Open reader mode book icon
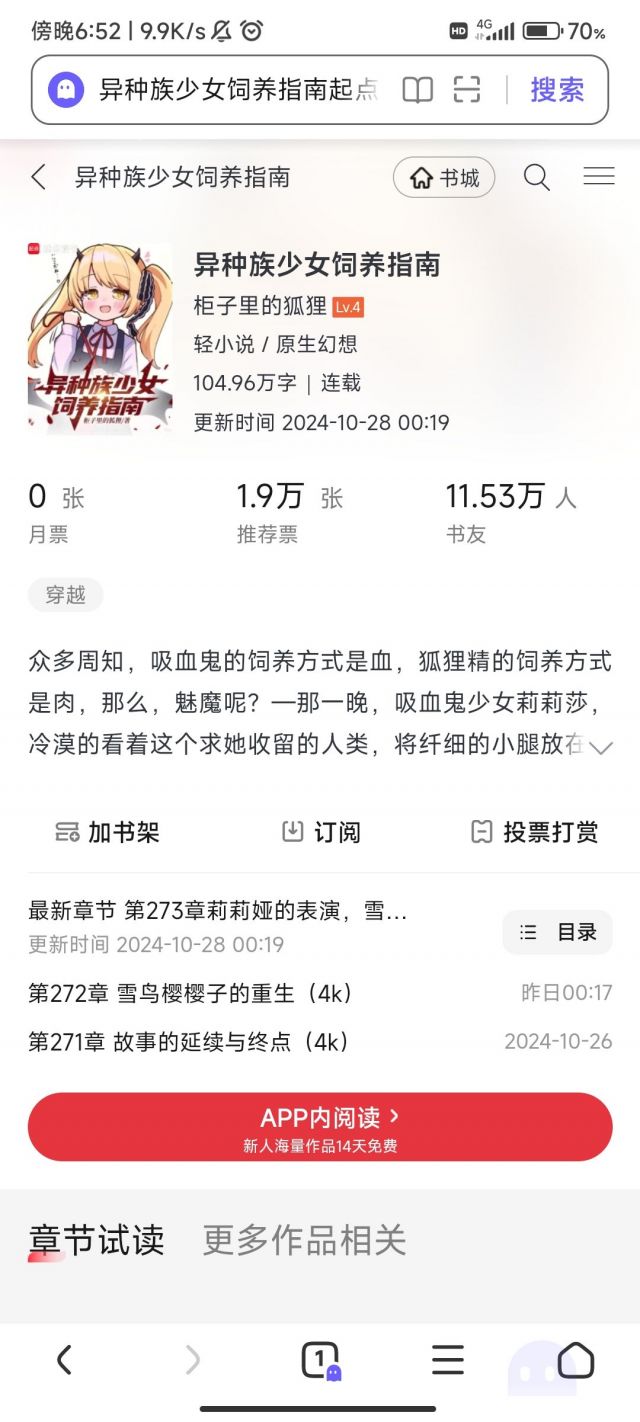This screenshot has width=640, height=1422. pos(417,90)
